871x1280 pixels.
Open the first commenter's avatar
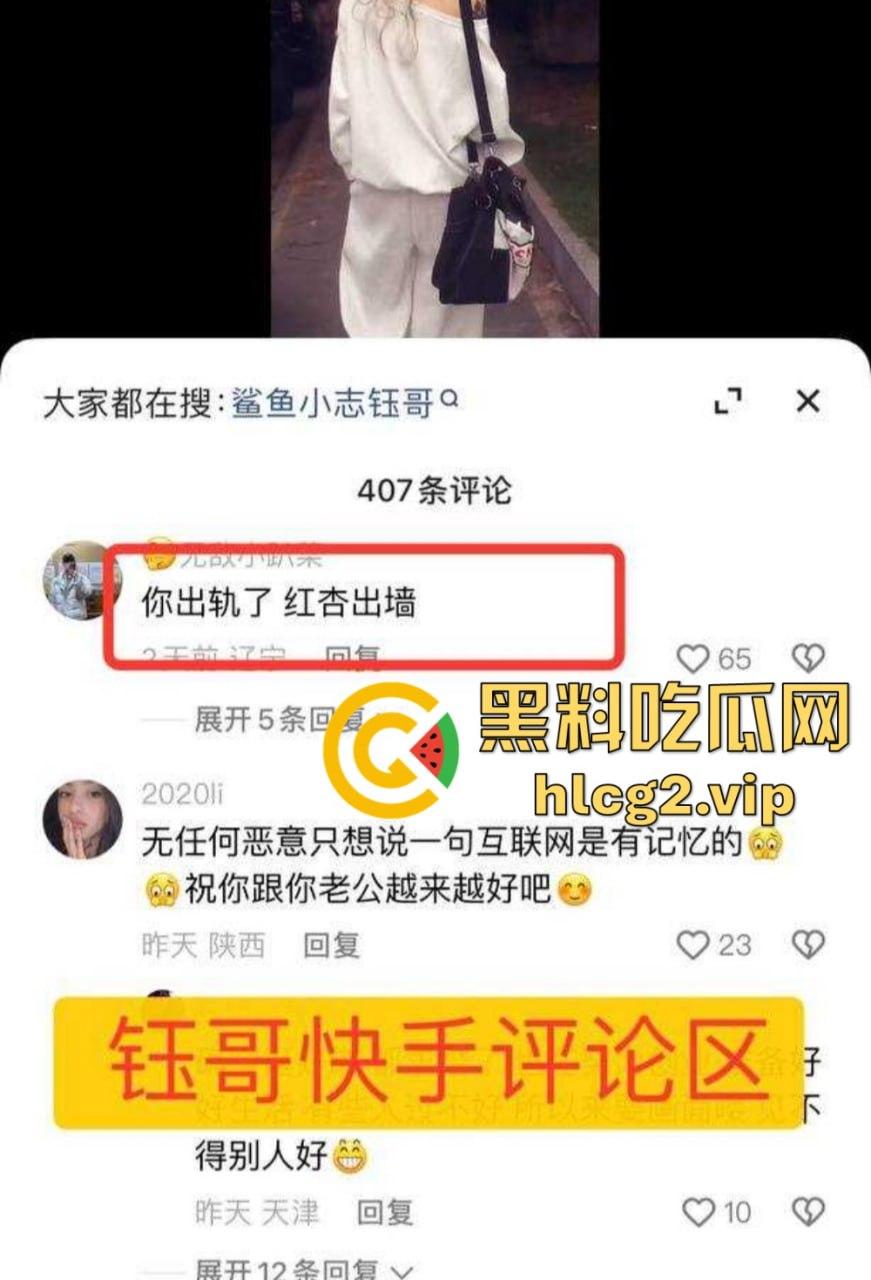[82, 581]
